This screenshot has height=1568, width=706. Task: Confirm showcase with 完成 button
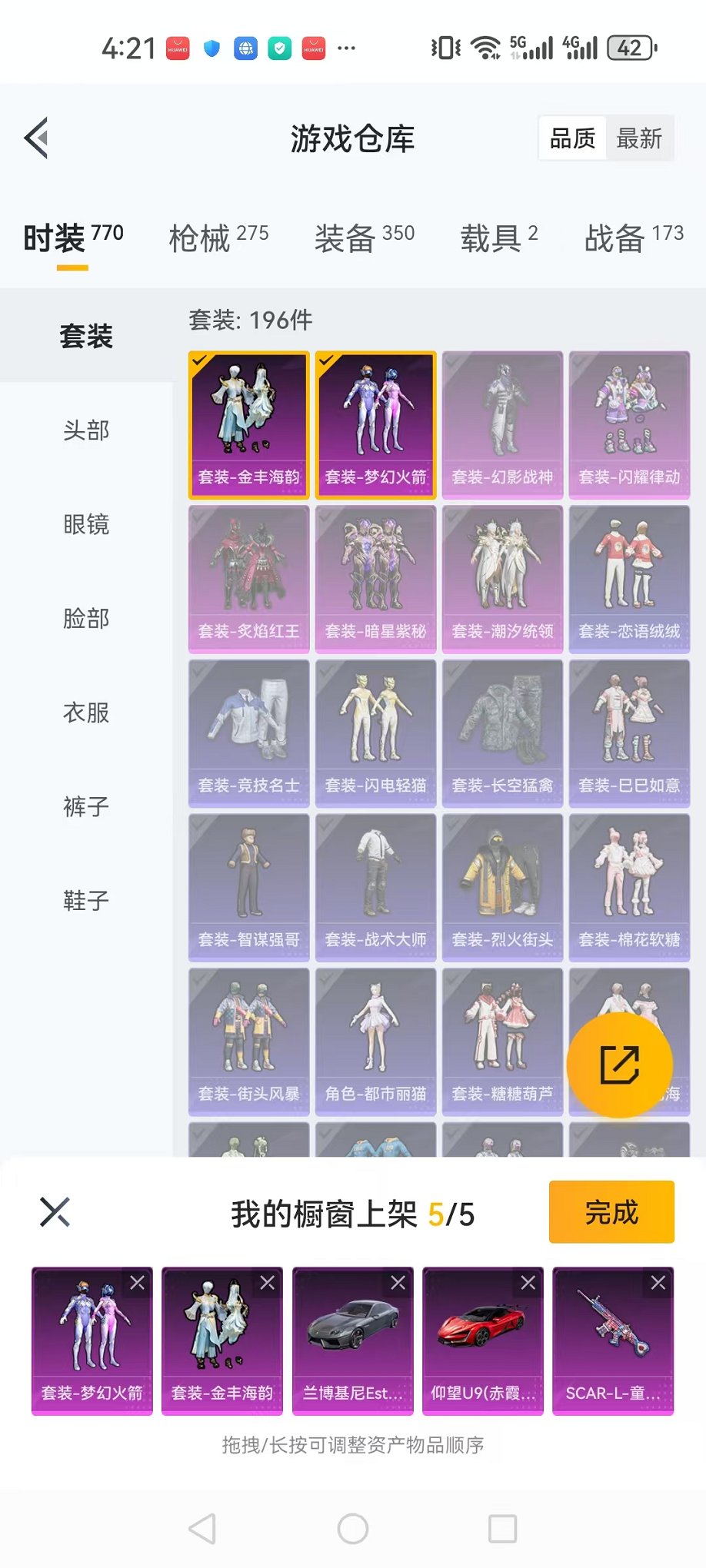click(x=611, y=1212)
